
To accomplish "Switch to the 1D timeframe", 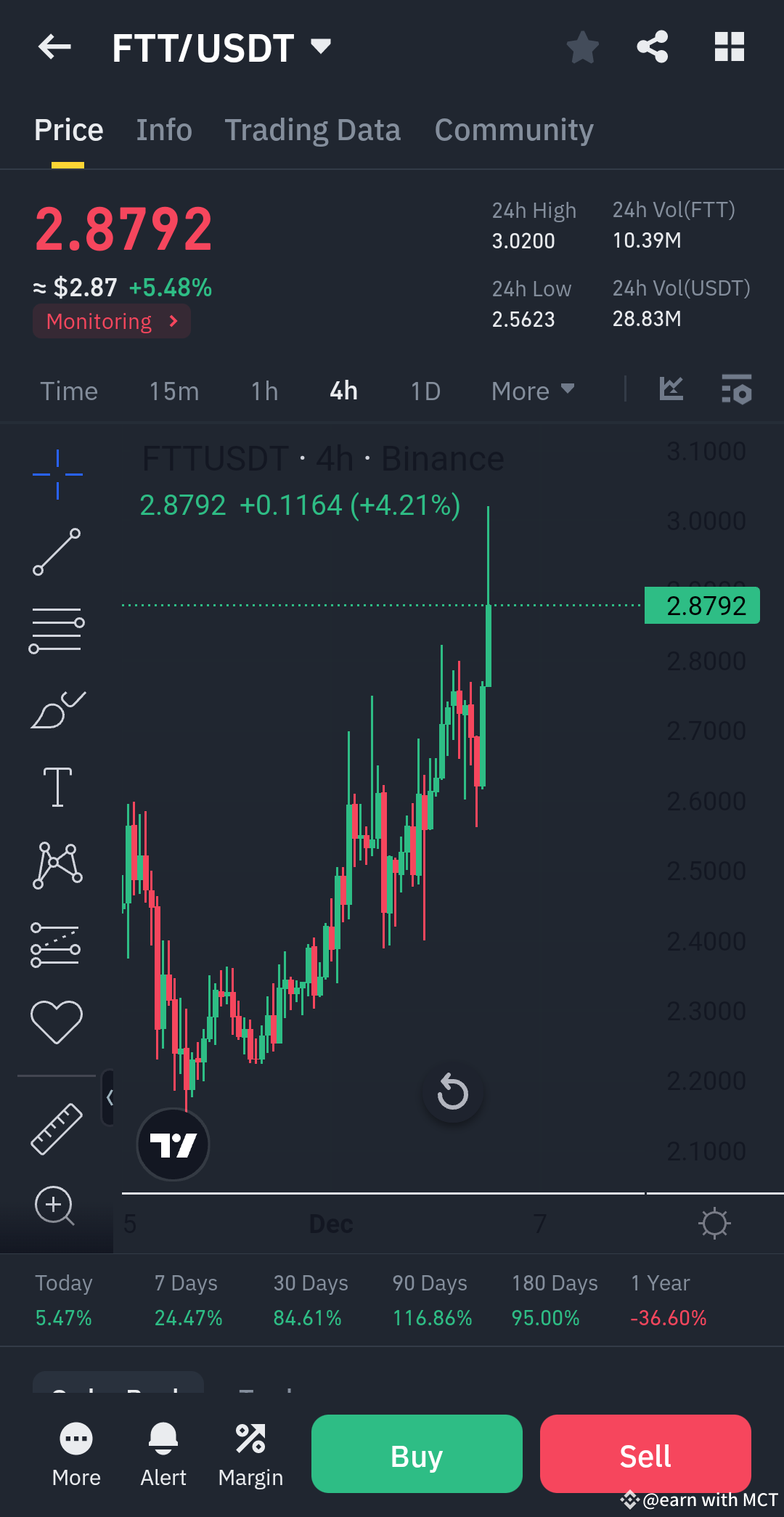I will (425, 391).
